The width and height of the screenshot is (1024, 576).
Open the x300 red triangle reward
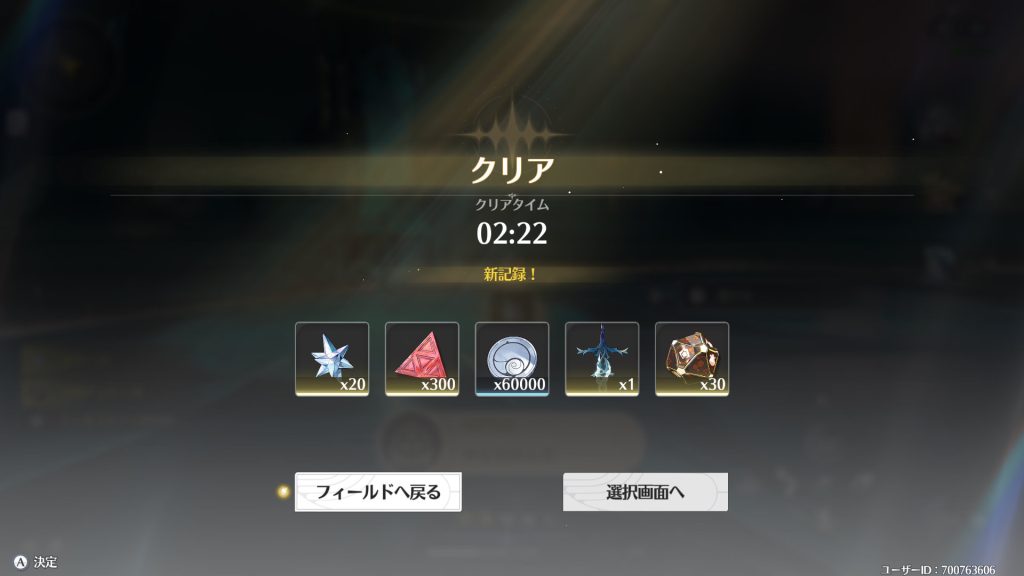[422, 359]
